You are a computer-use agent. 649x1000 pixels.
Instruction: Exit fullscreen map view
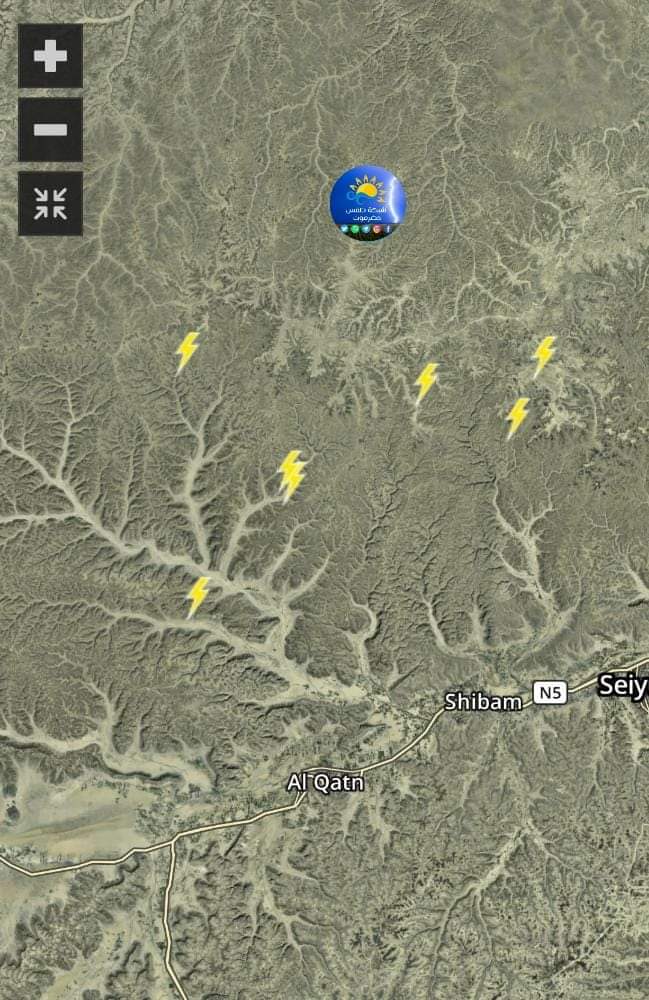[x=50, y=203]
